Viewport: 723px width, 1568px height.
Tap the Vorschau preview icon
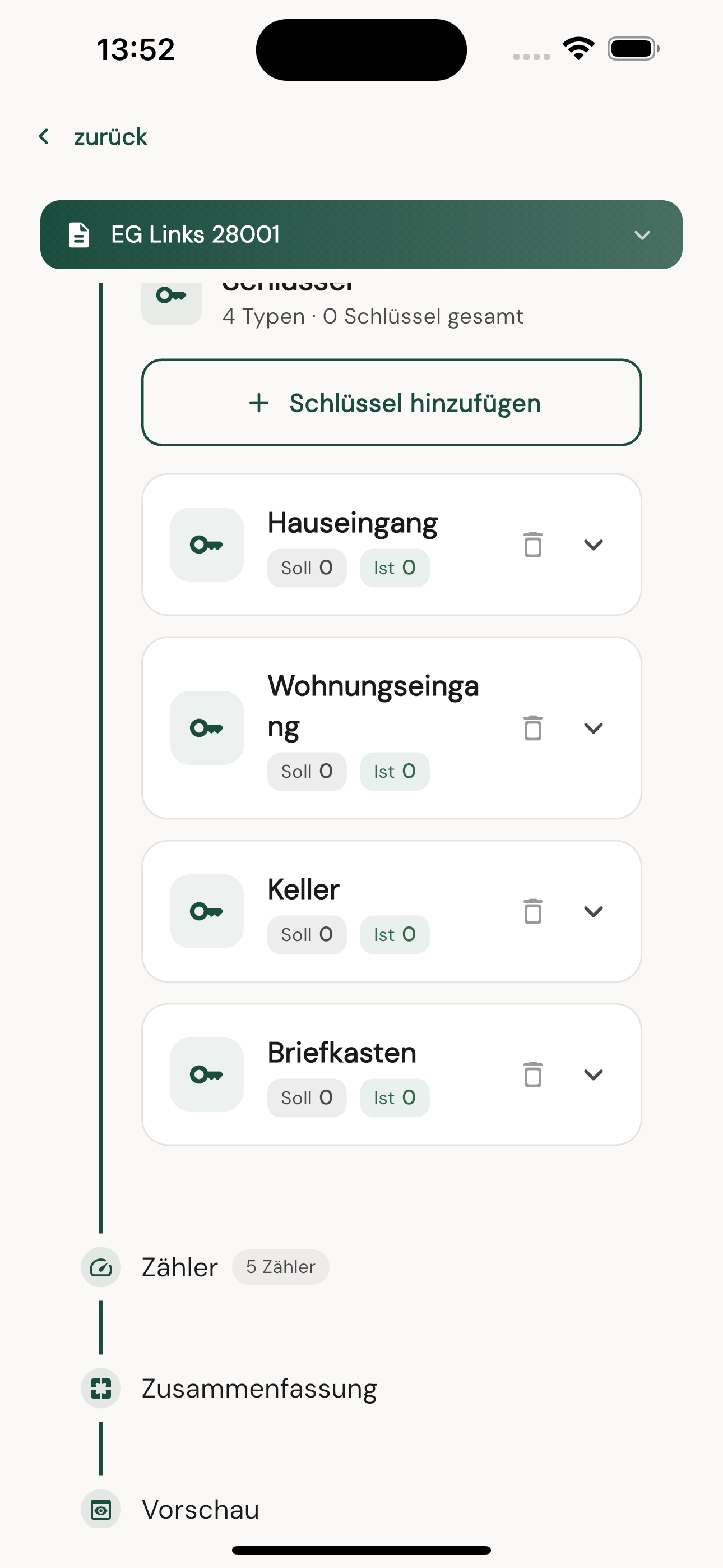pos(100,1509)
